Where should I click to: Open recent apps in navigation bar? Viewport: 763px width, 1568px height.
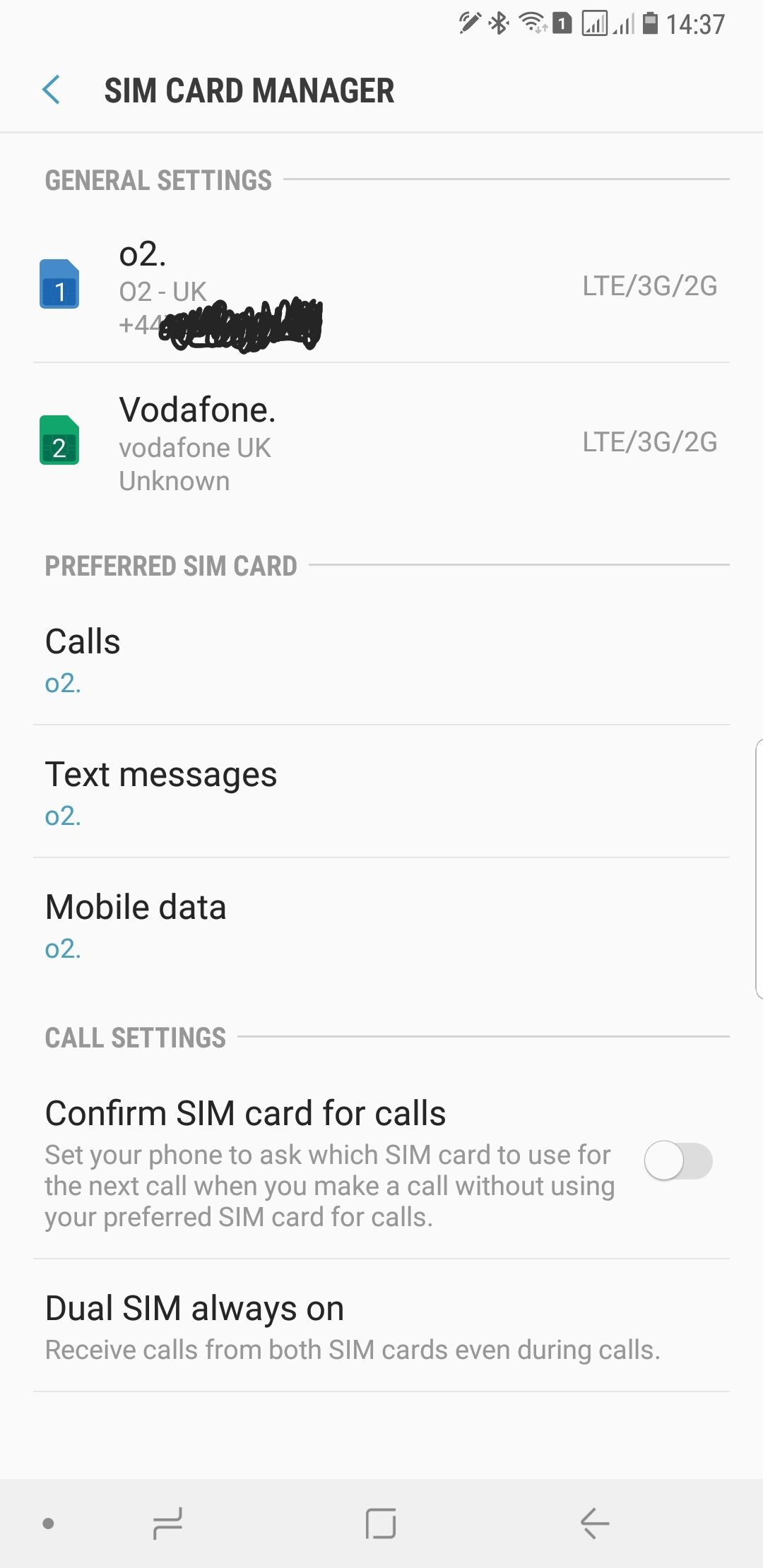(x=168, y=1524)
